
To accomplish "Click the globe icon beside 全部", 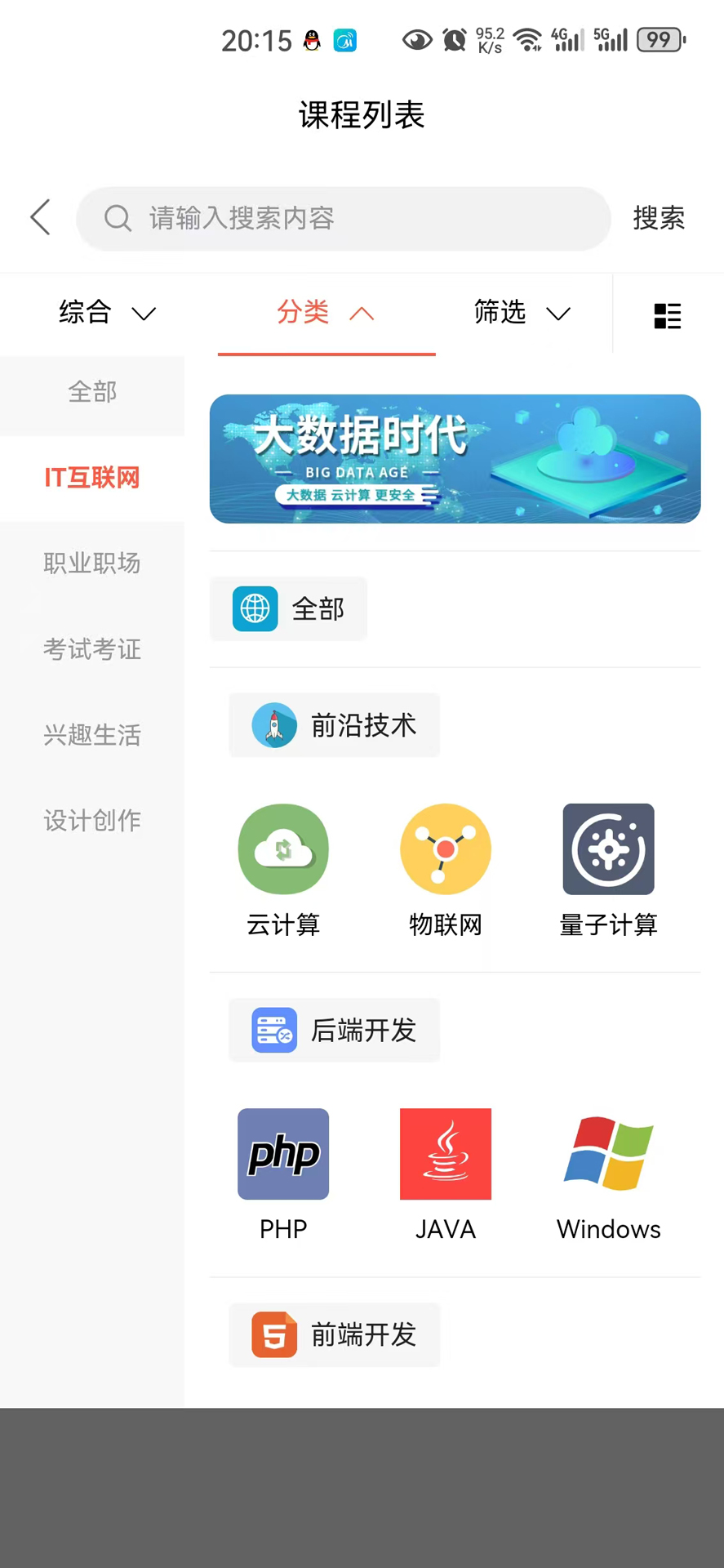I will [x=255, y=608].
